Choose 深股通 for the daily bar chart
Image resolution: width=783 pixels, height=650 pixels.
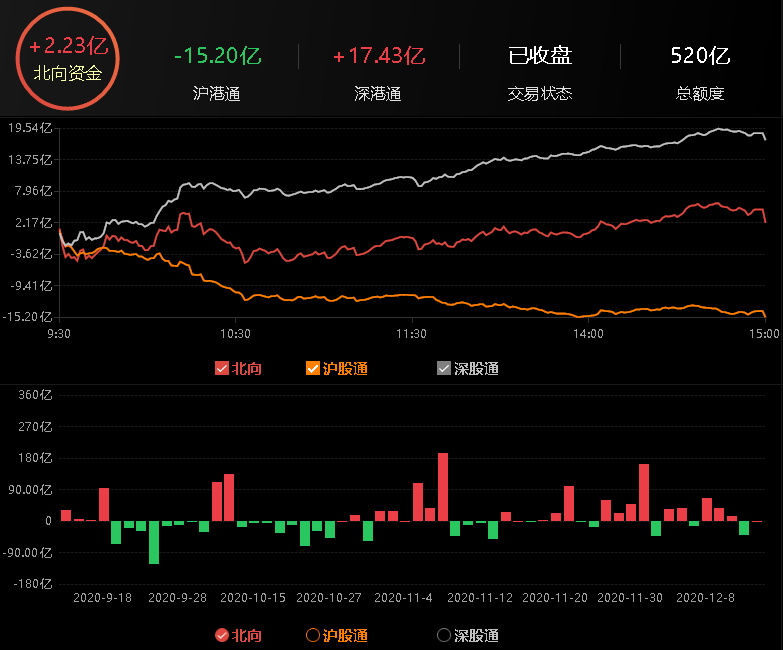(x=445, y=635)
